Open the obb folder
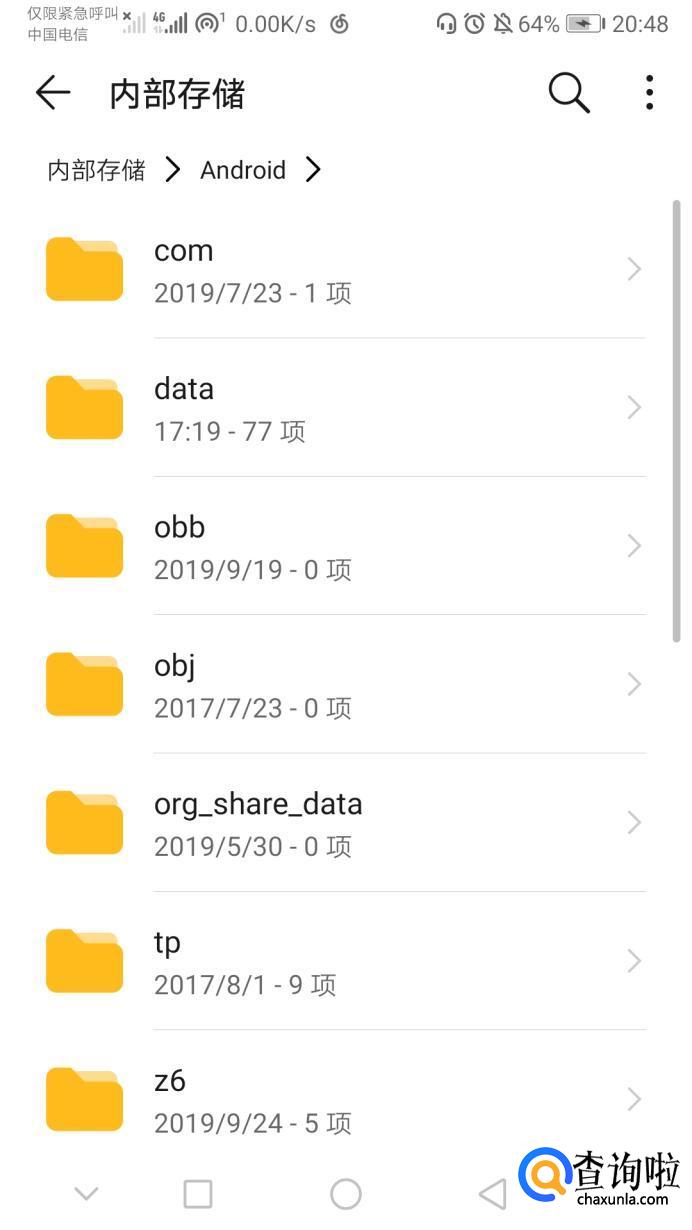The height and width of the screenshot is (1230, 692). (x=340, y=546)
